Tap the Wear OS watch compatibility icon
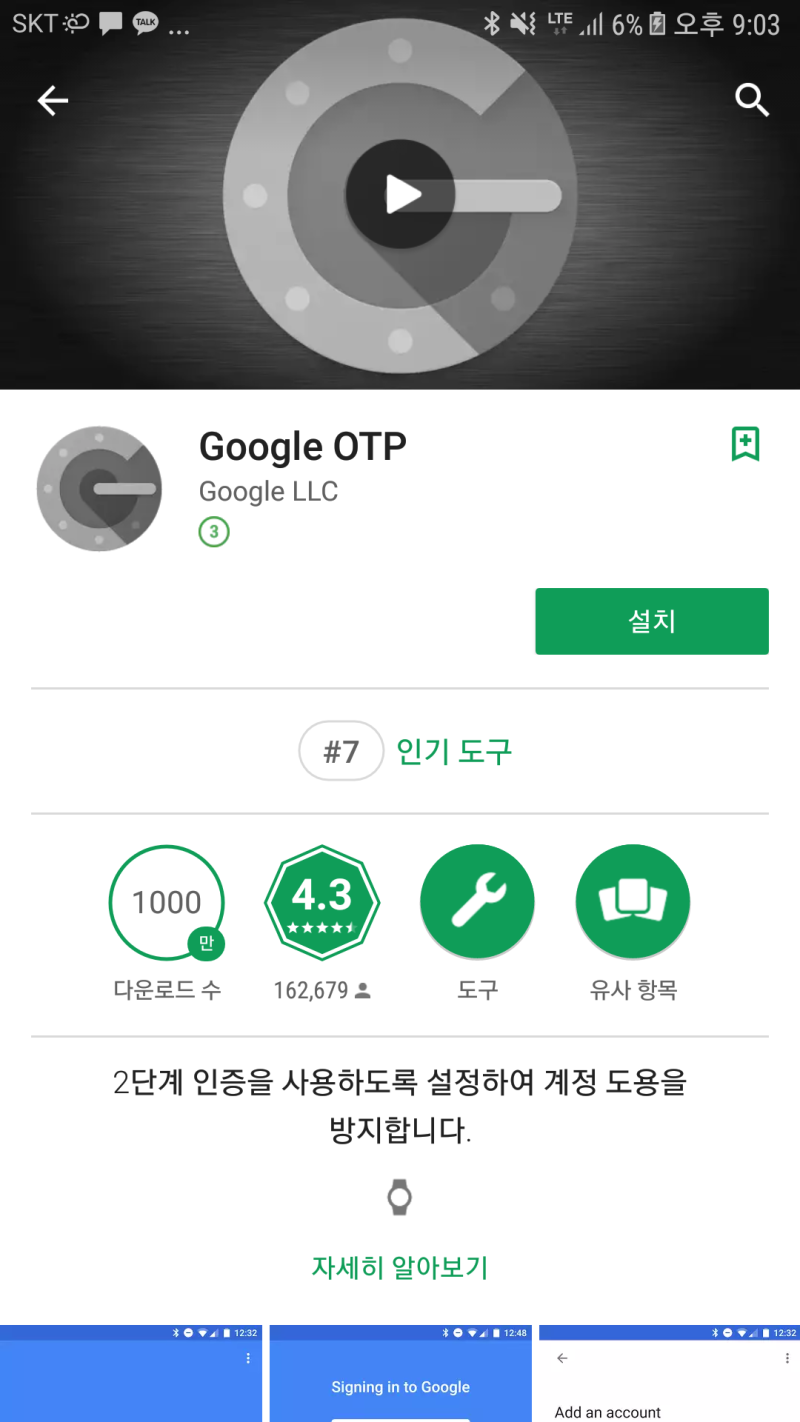 [400, 1197]
